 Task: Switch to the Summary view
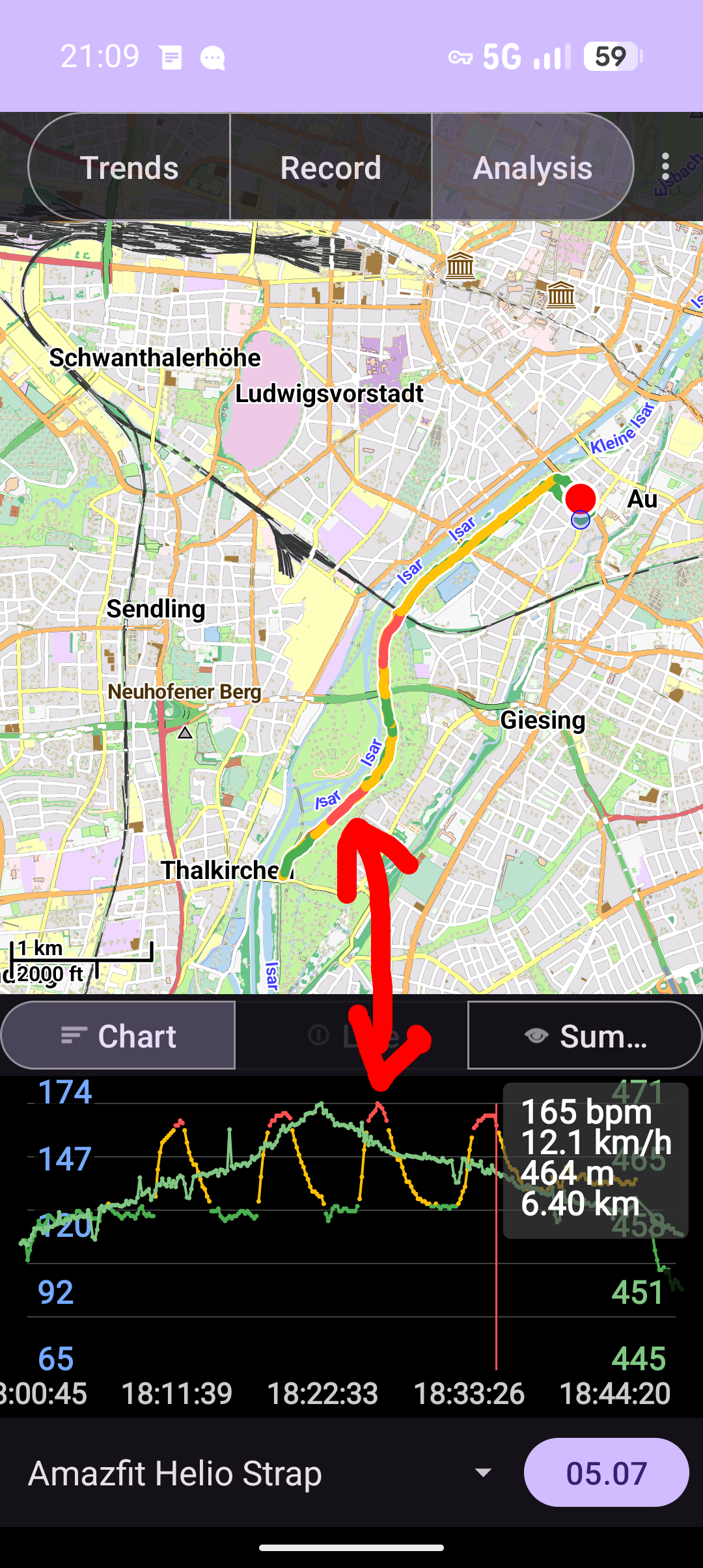(585, 1035)
